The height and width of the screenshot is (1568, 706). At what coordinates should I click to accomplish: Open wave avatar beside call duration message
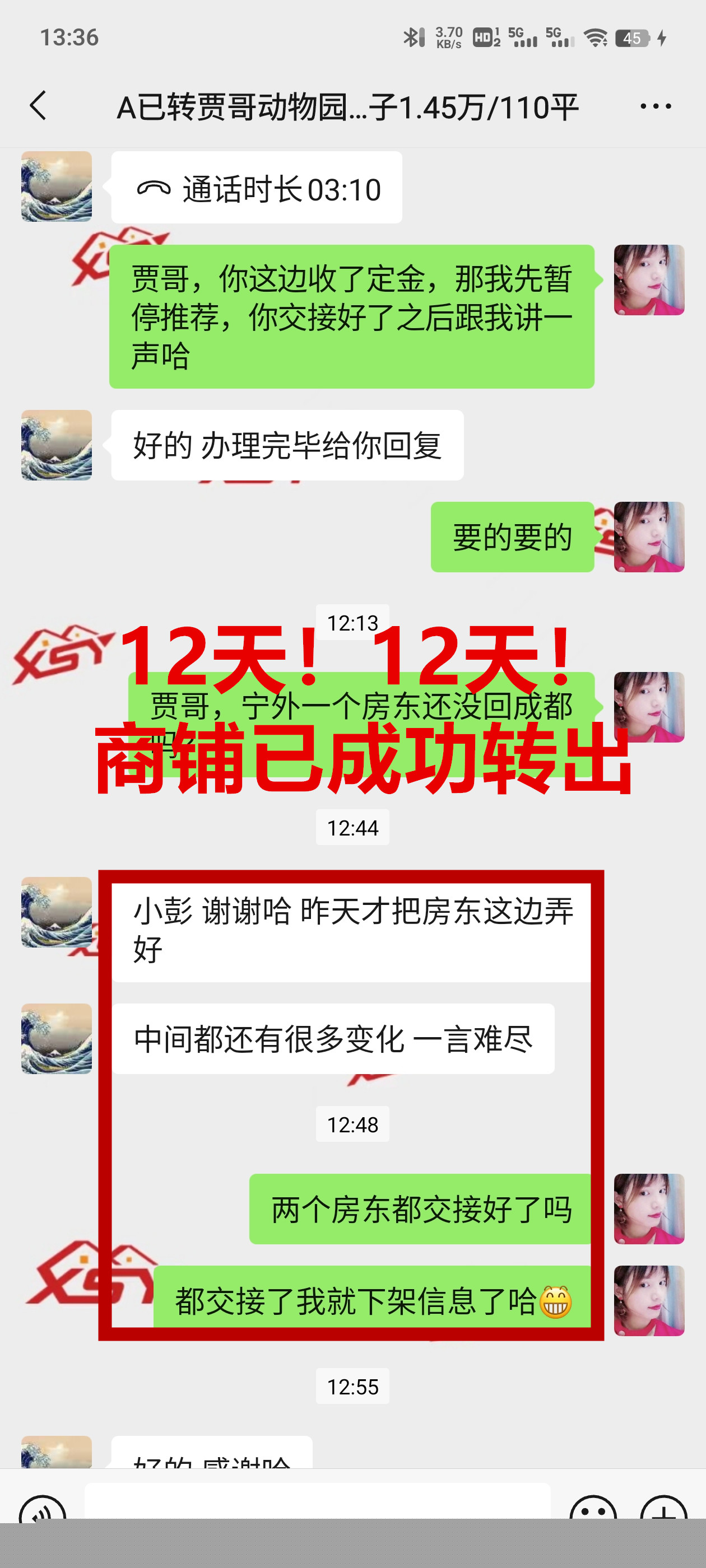(57, 186)
